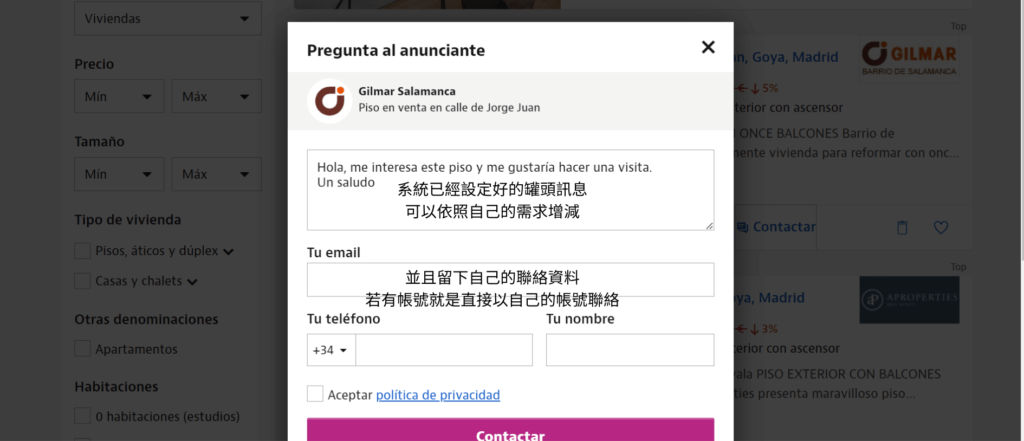Open the Viviendas property type dropdown

pos(168,19)
